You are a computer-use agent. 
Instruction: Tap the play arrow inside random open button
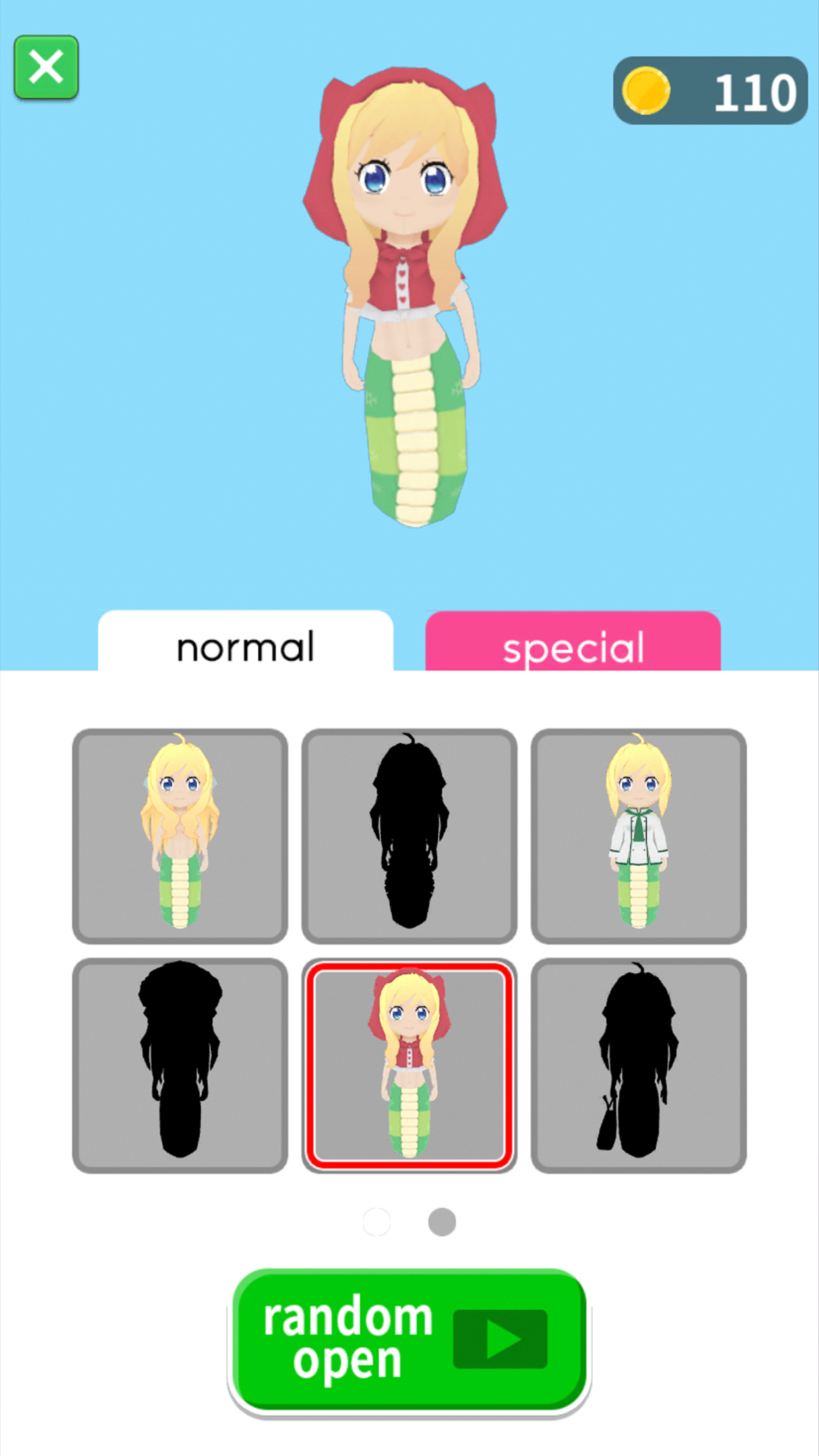tap(502, 1337)
